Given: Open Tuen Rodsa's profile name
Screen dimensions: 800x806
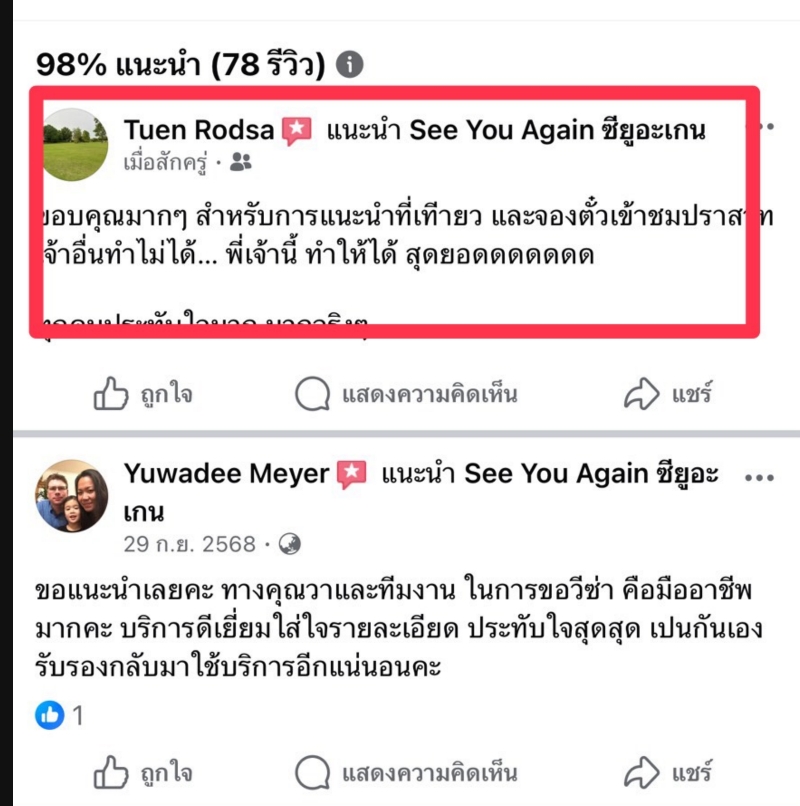Looking at the screenshot, I should click(x=197, y=129).
